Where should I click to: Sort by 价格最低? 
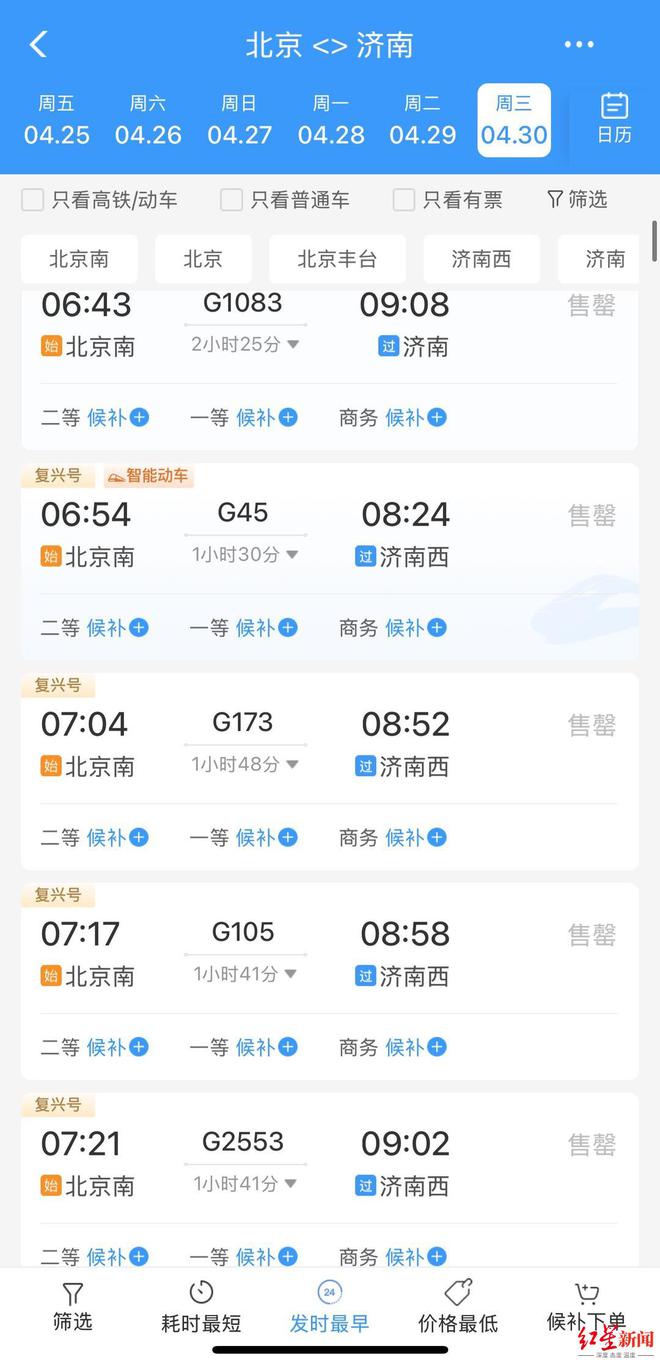tap(458, 1307)
